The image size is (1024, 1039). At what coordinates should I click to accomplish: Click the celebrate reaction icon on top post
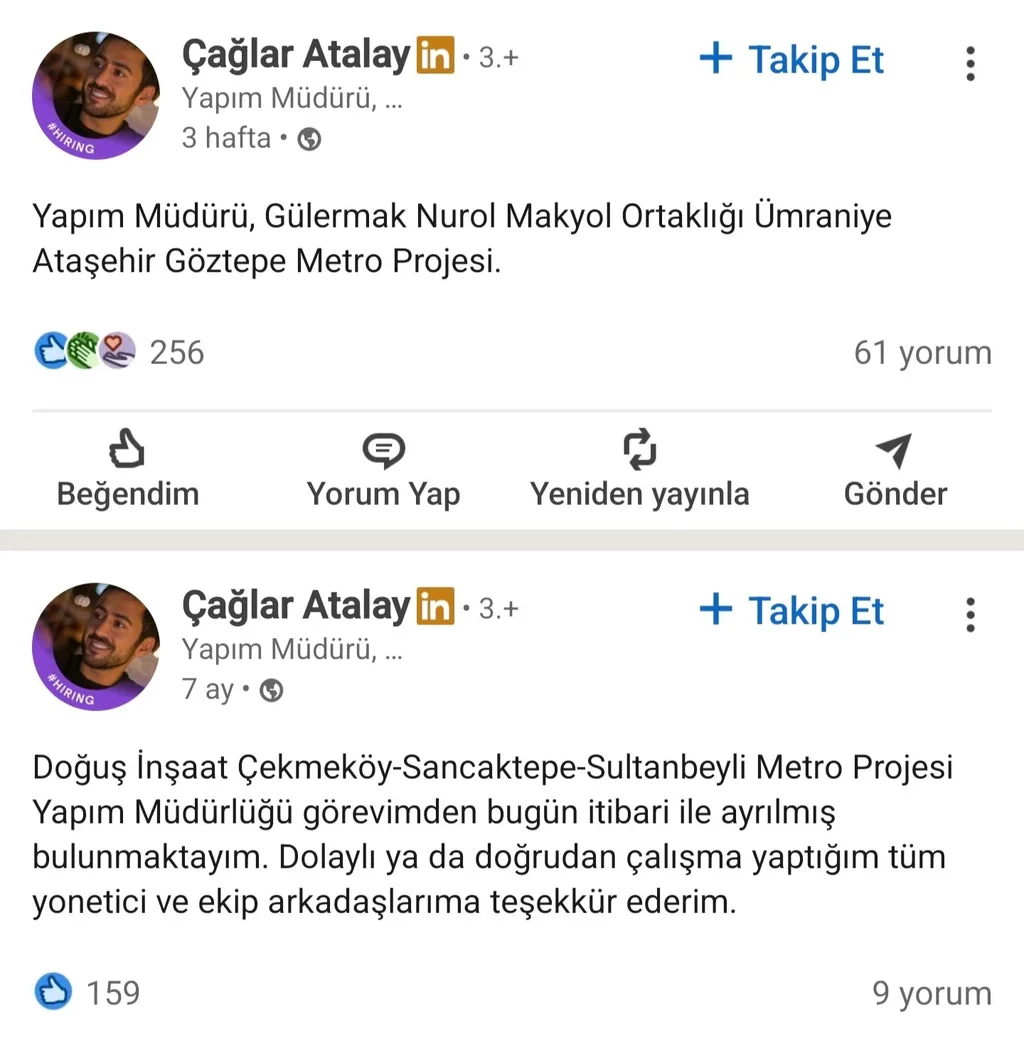pos(81,351)
